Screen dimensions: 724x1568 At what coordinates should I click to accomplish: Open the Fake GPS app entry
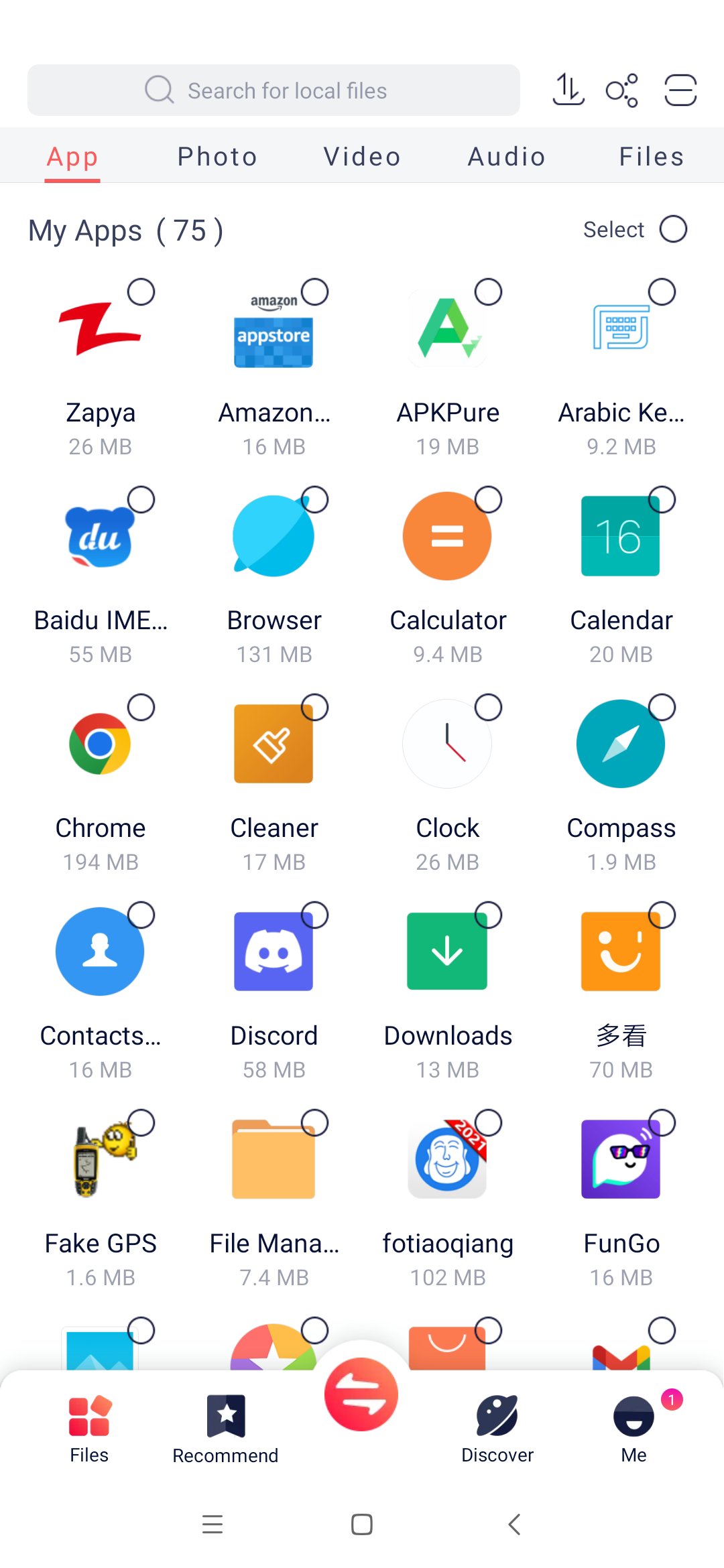click(x=101, y=1159)
